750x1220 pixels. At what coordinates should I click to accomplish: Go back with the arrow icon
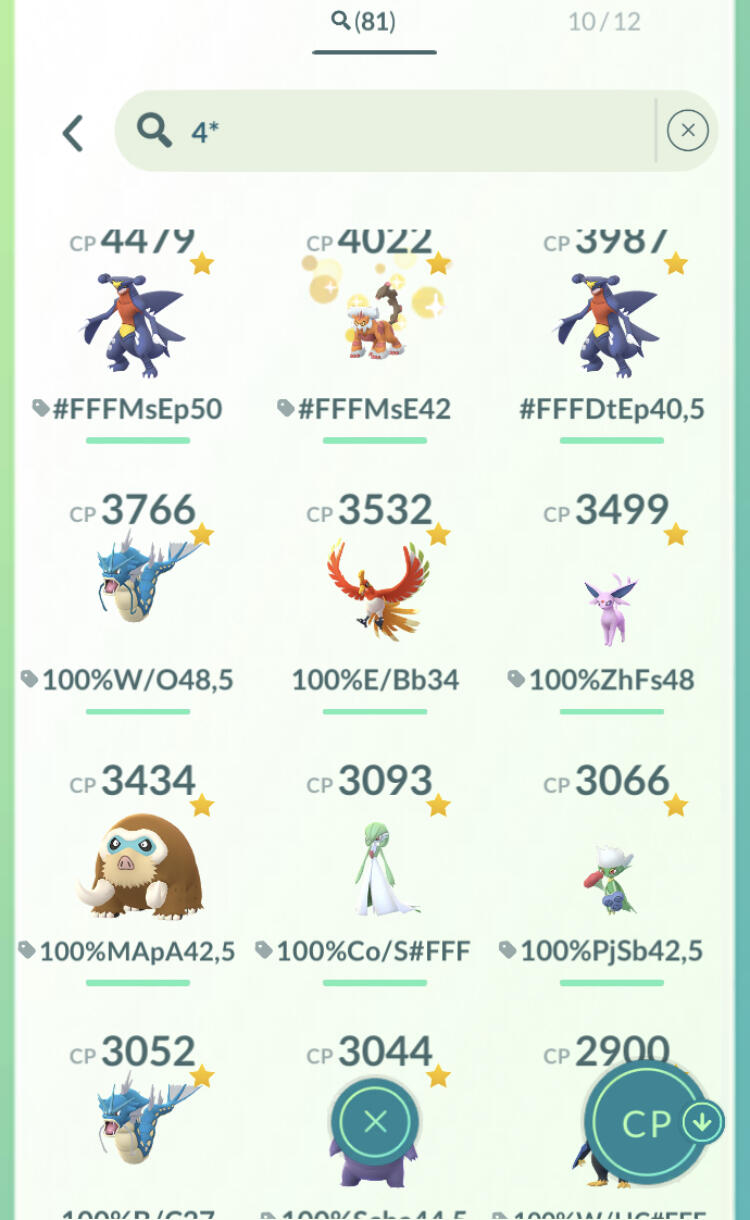tap(72, 132)
